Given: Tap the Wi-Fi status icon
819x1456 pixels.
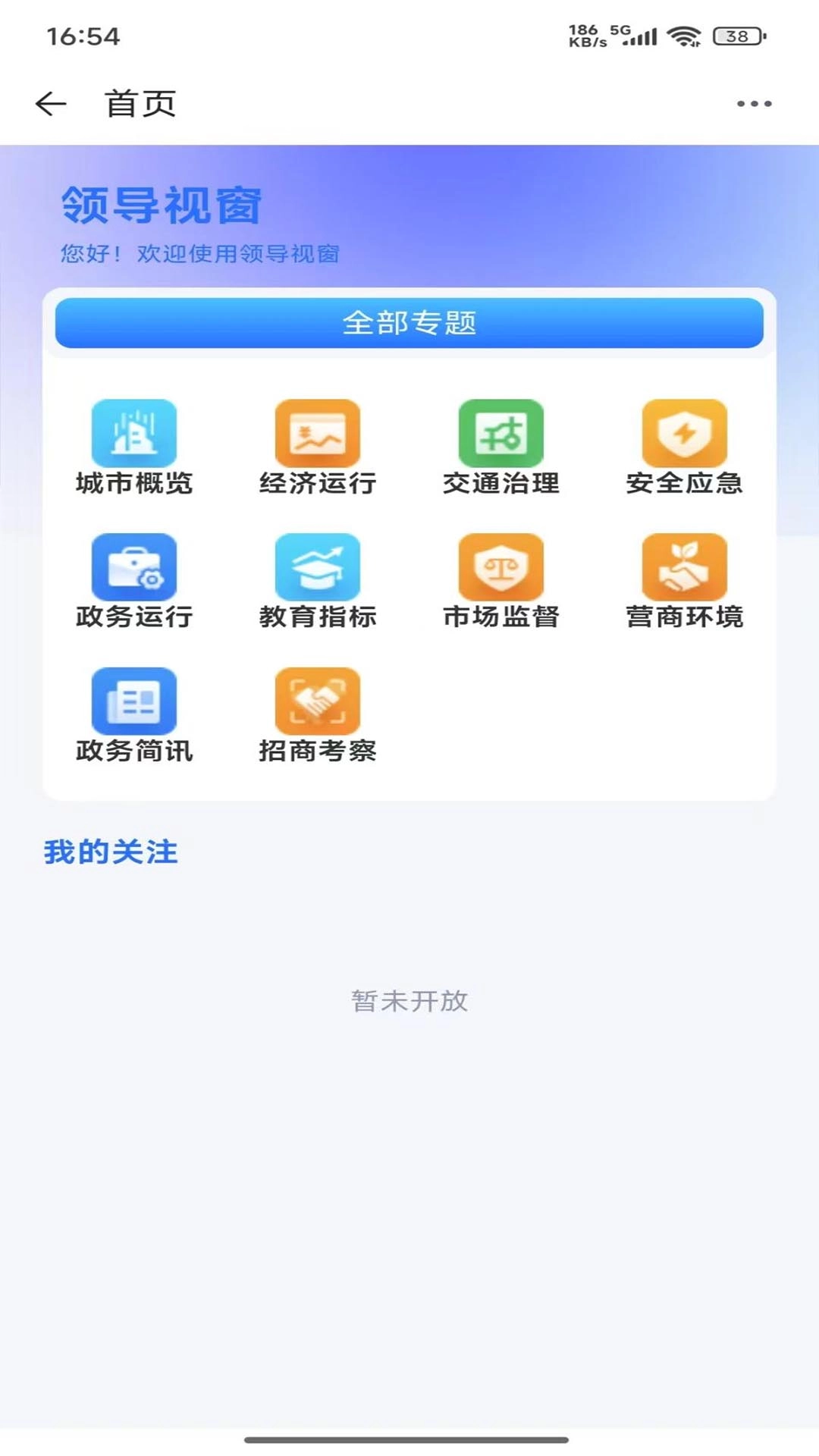Looking at the screenshot, I should [685, 34].
